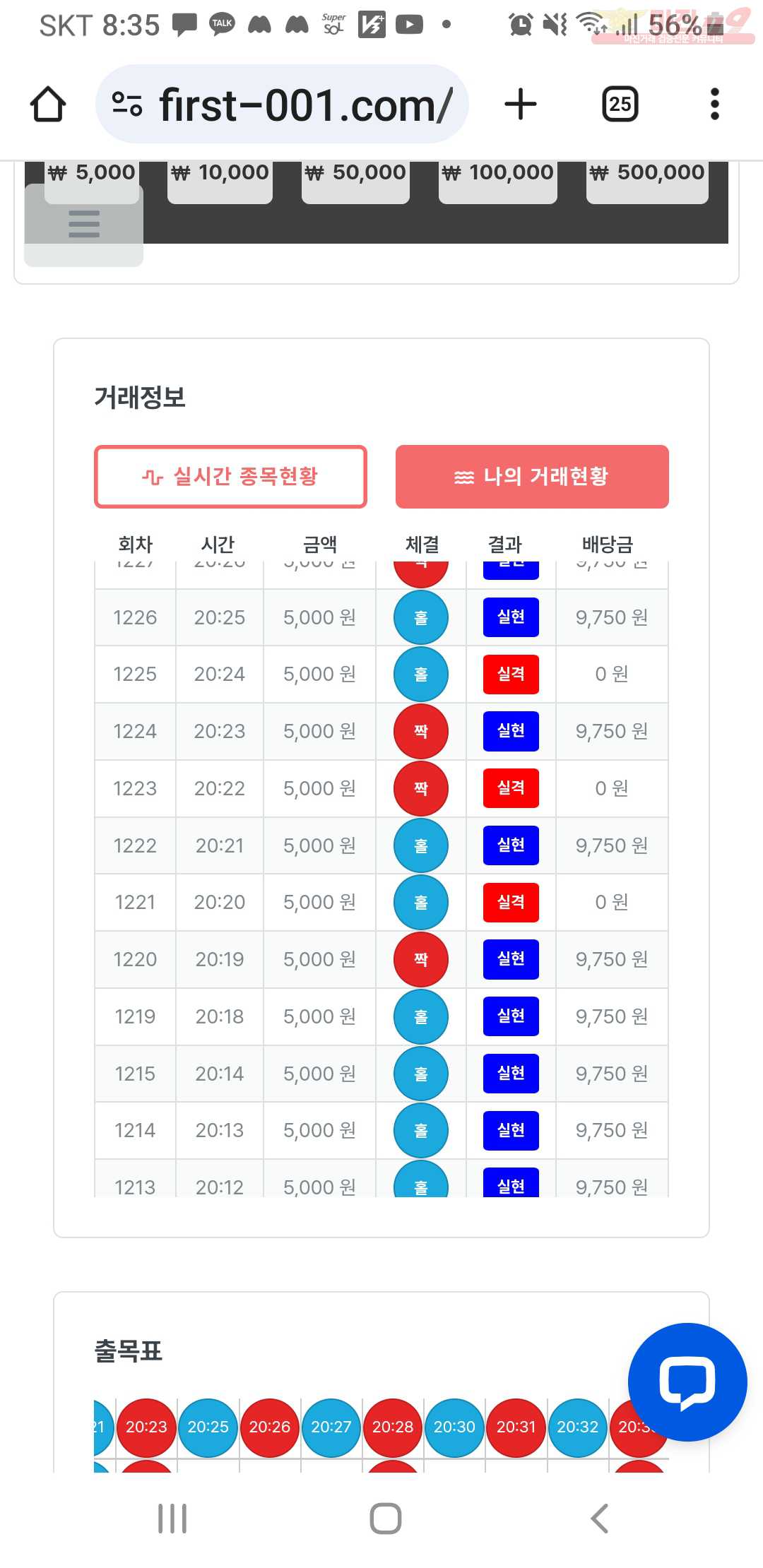Select the ₩ 10,000 amount chip
This screenshot has width=763, height=1568.
[220, 182]
